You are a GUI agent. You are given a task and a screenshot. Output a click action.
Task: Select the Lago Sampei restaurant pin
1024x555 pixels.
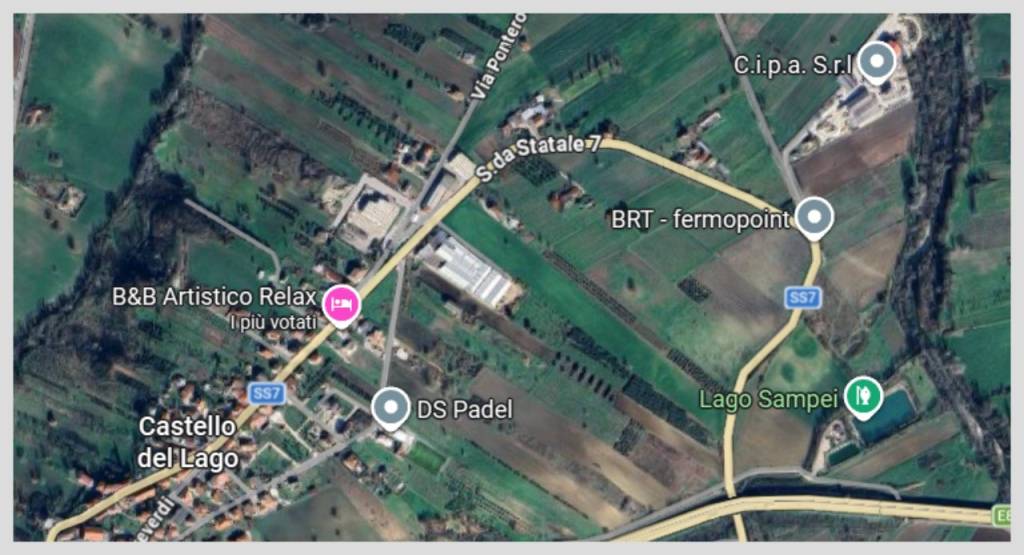click(859, 395)
